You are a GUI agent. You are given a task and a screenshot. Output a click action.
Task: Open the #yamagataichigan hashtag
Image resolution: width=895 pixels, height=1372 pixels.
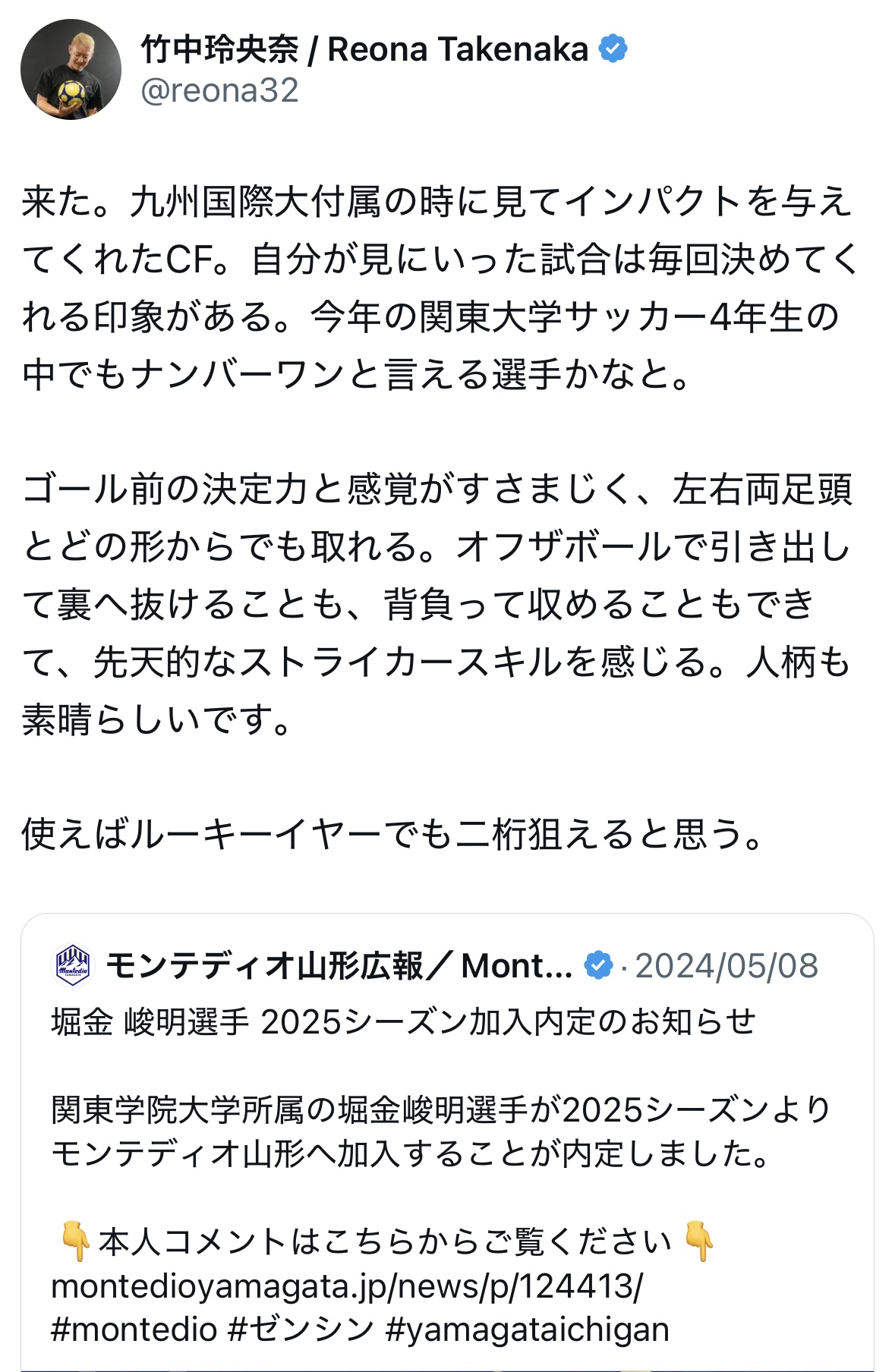coord(527,1330)
